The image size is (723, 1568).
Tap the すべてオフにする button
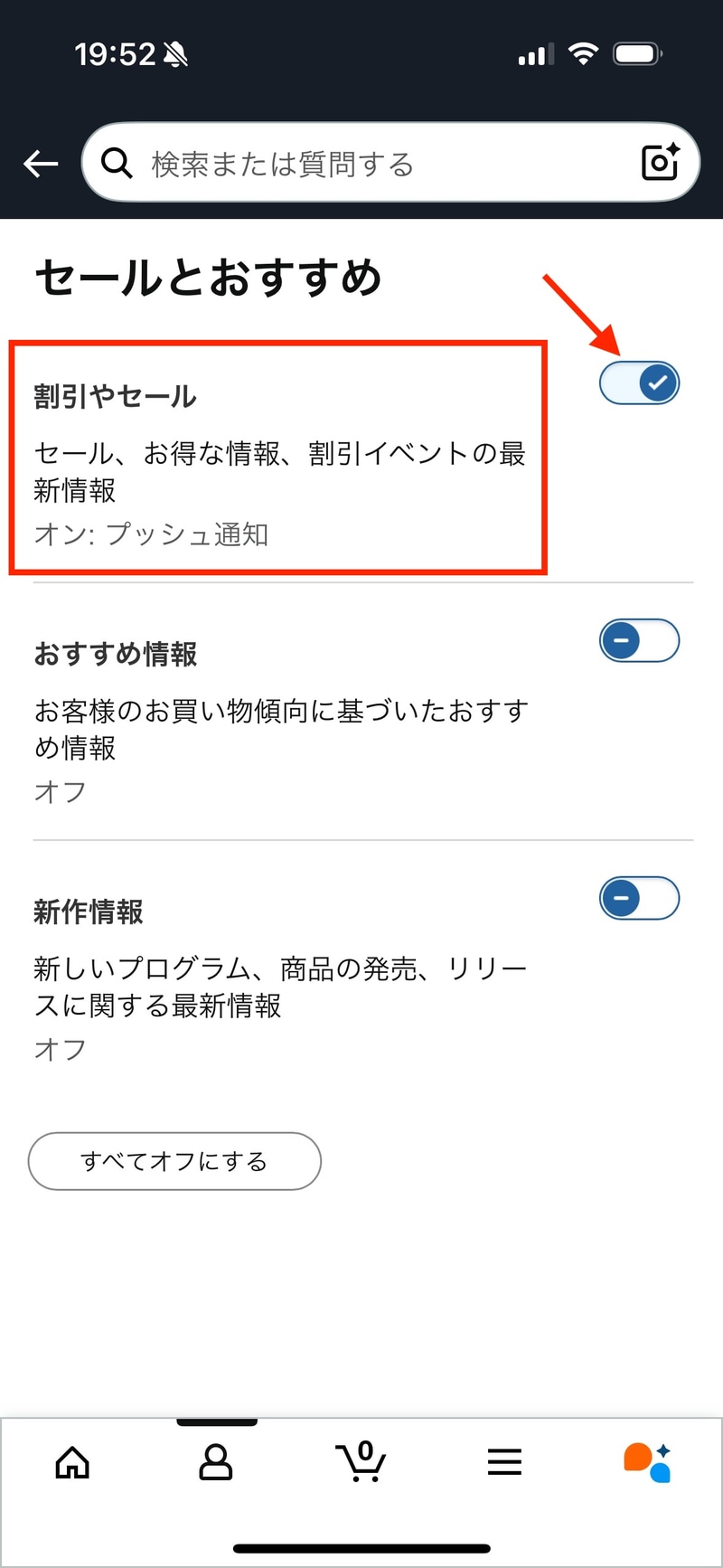pos(174,1162)
